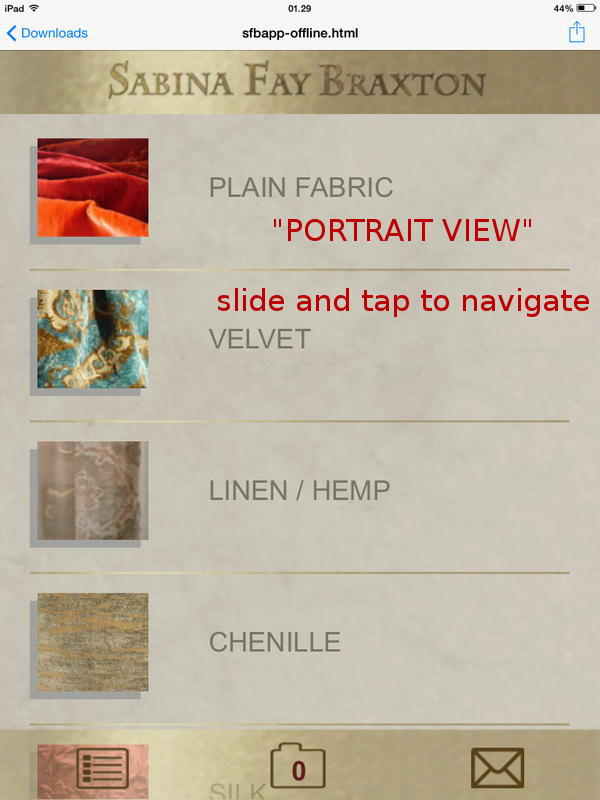Viewport: 600px width, 800px height.
Task: Open the list view icon
Action: pos(101,768)
